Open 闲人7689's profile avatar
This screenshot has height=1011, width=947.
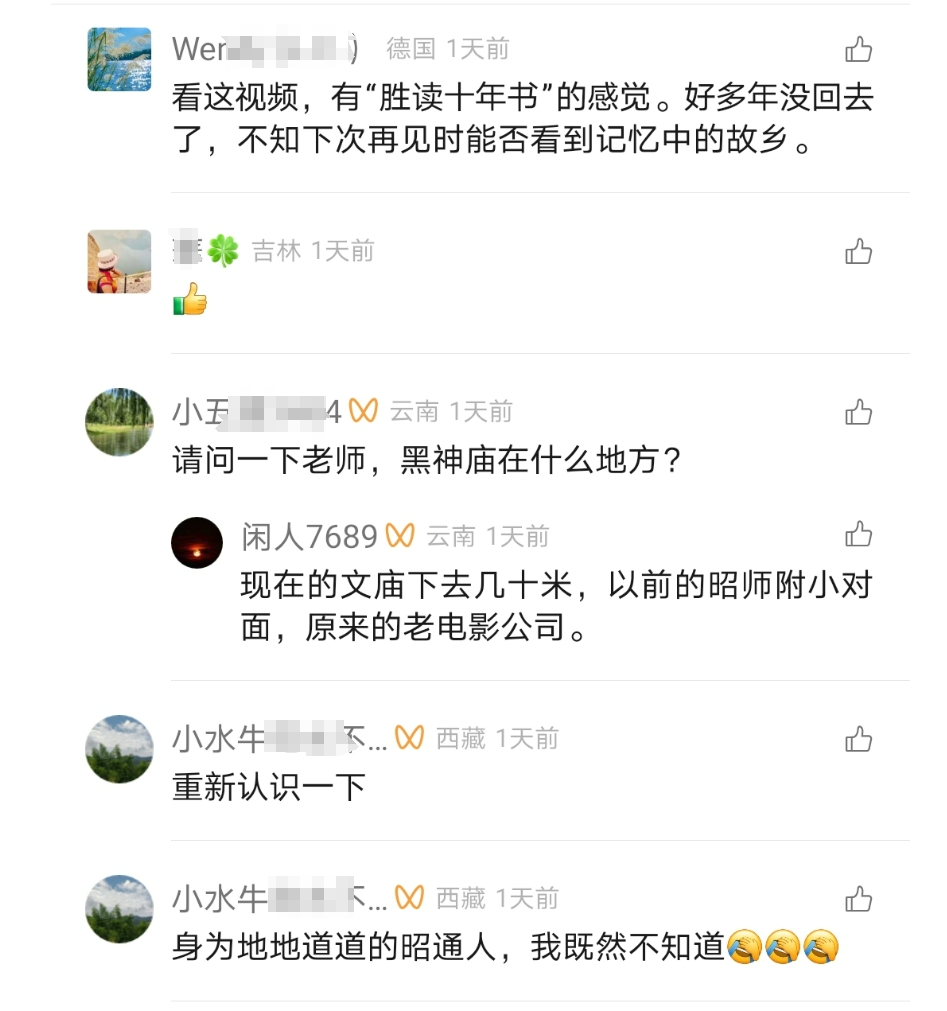click(197, 543)
